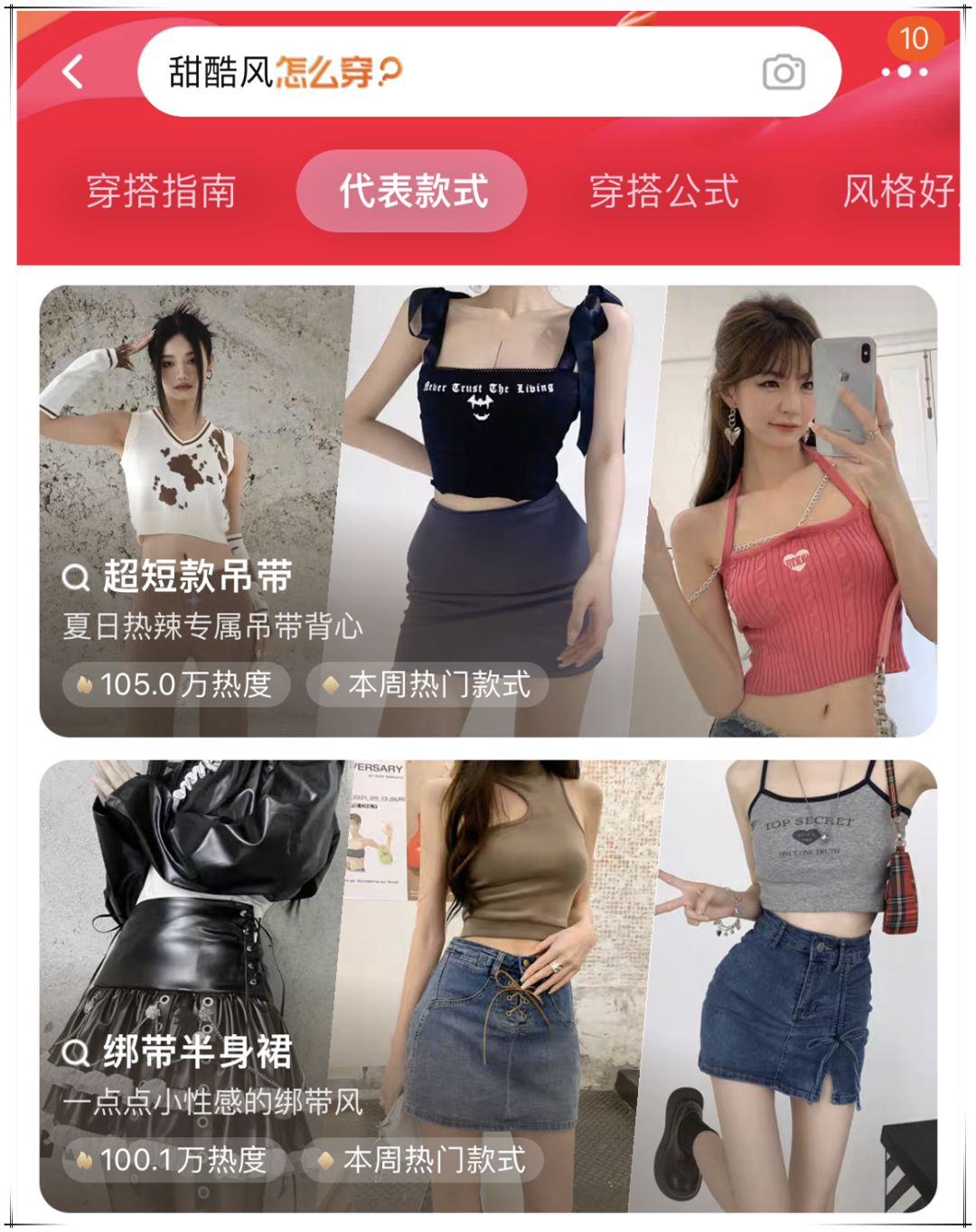View the 绑带半身裙 style card
976x1232 pixels.
[488, 985]
